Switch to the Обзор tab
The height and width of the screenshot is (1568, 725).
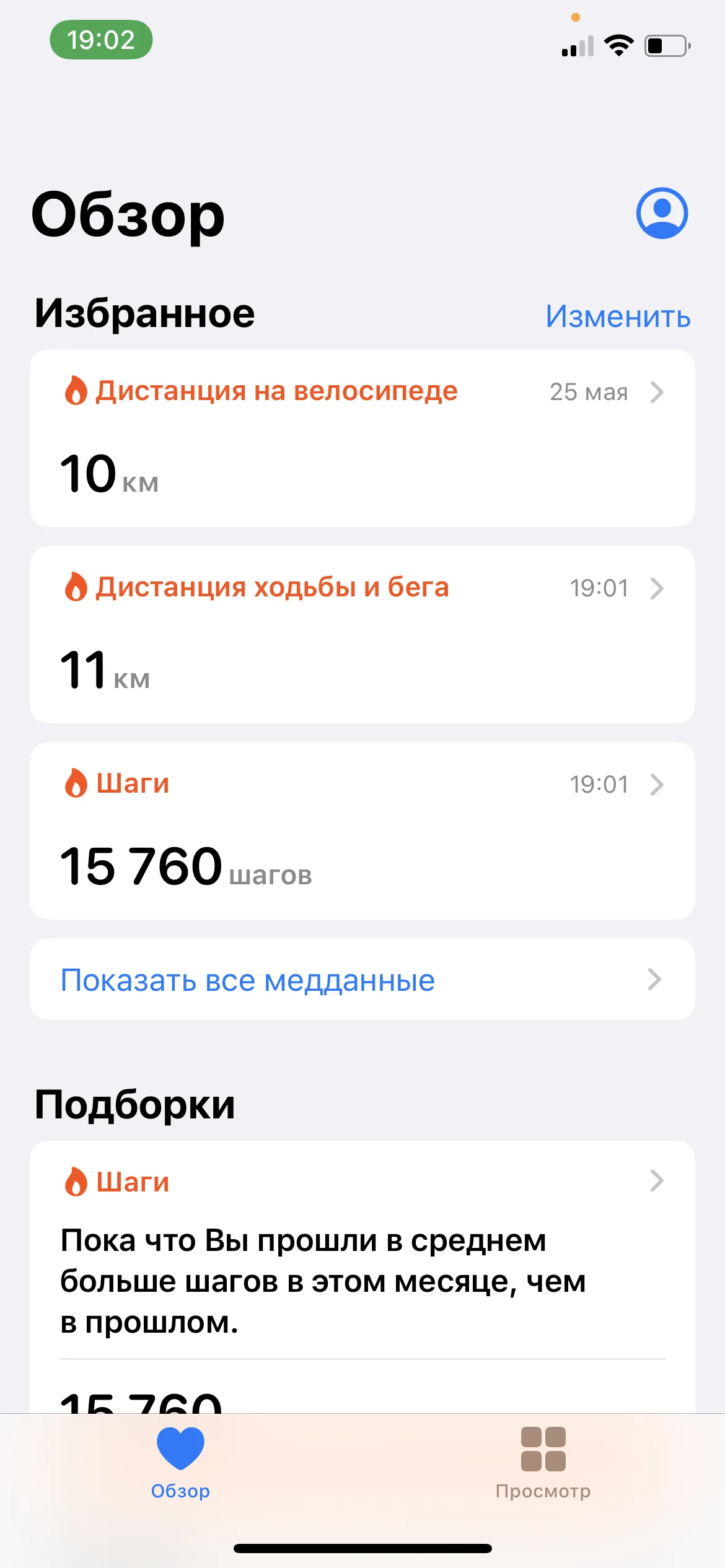[180, 1461]
